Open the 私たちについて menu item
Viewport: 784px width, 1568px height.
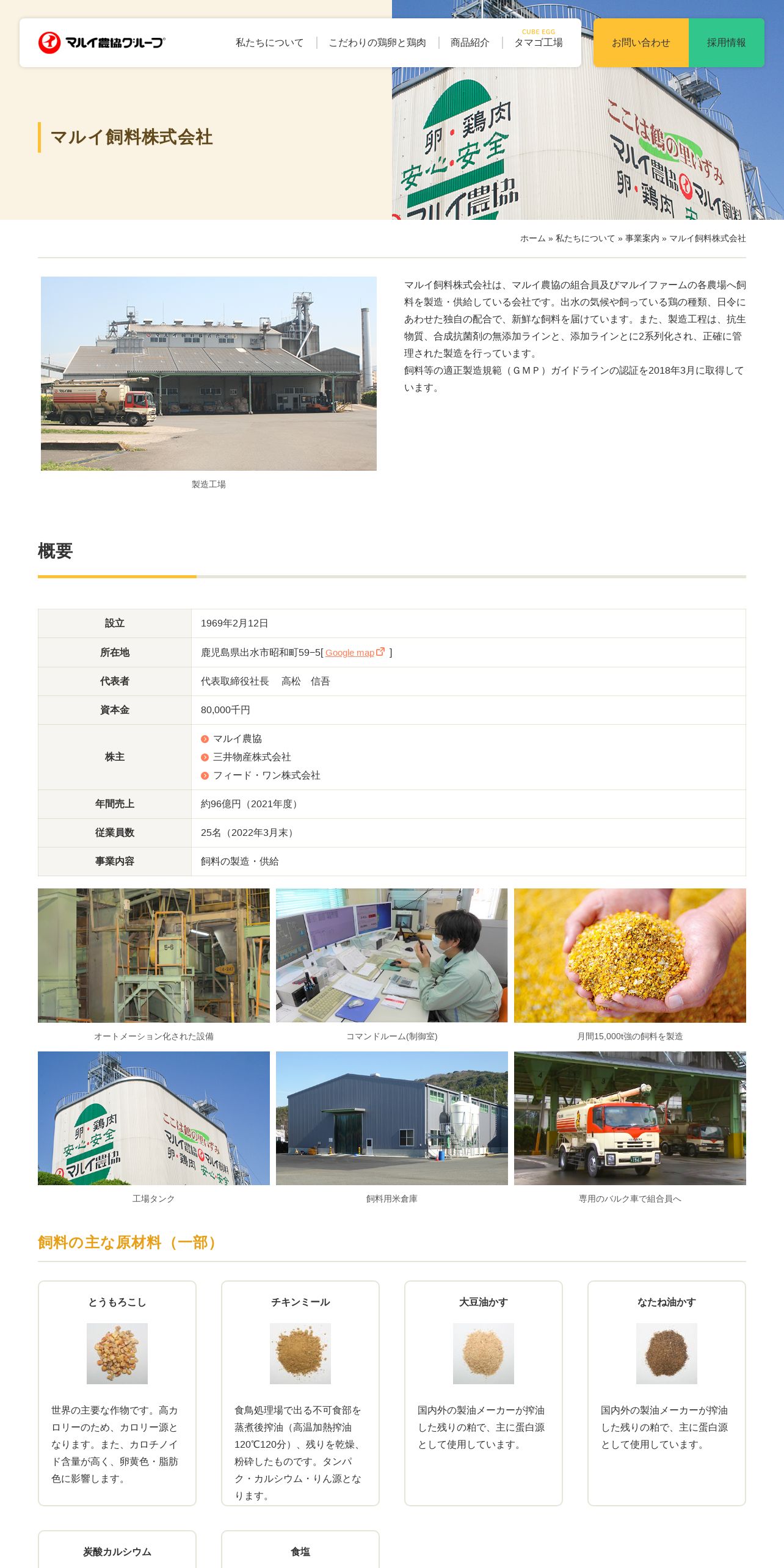(269, 43)
